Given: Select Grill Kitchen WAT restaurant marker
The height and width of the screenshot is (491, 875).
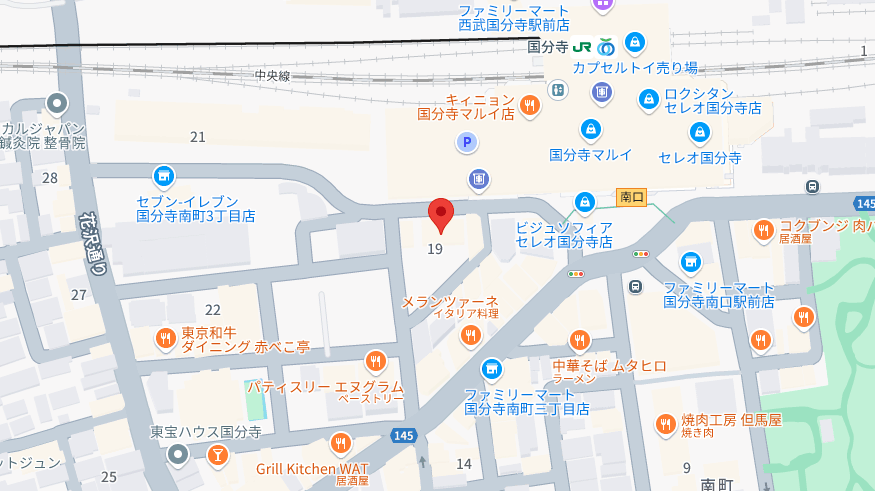Looking at the screenshot, I should coord(341,444).
